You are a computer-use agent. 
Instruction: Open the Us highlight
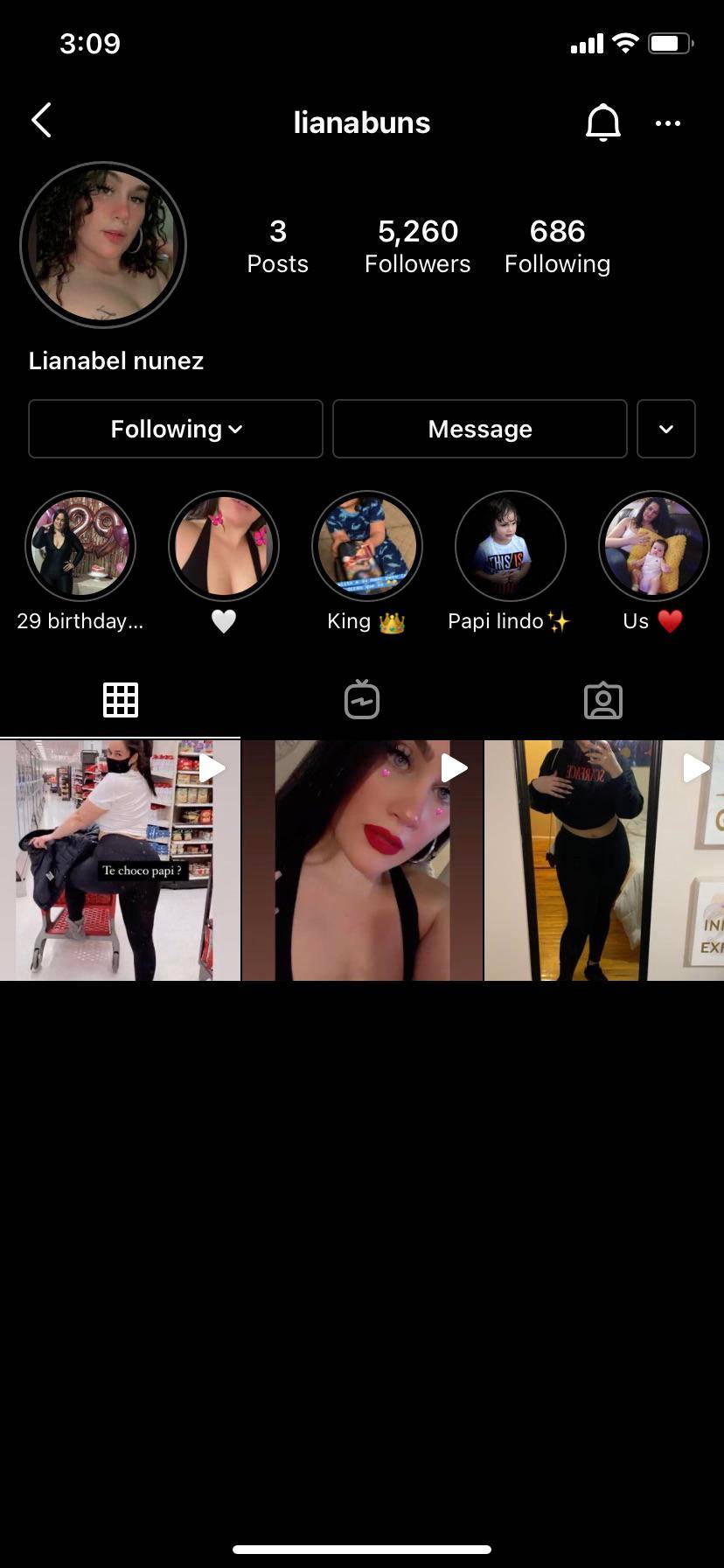coord(653,546)
